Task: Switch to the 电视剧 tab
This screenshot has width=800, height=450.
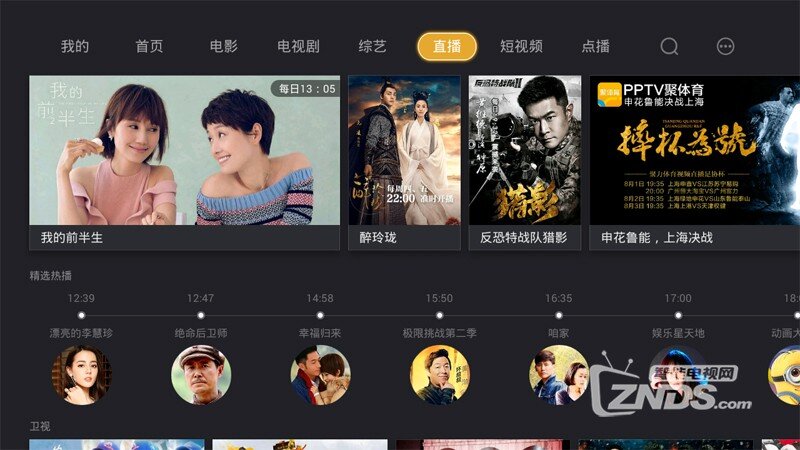Action: tap(298, 46)
